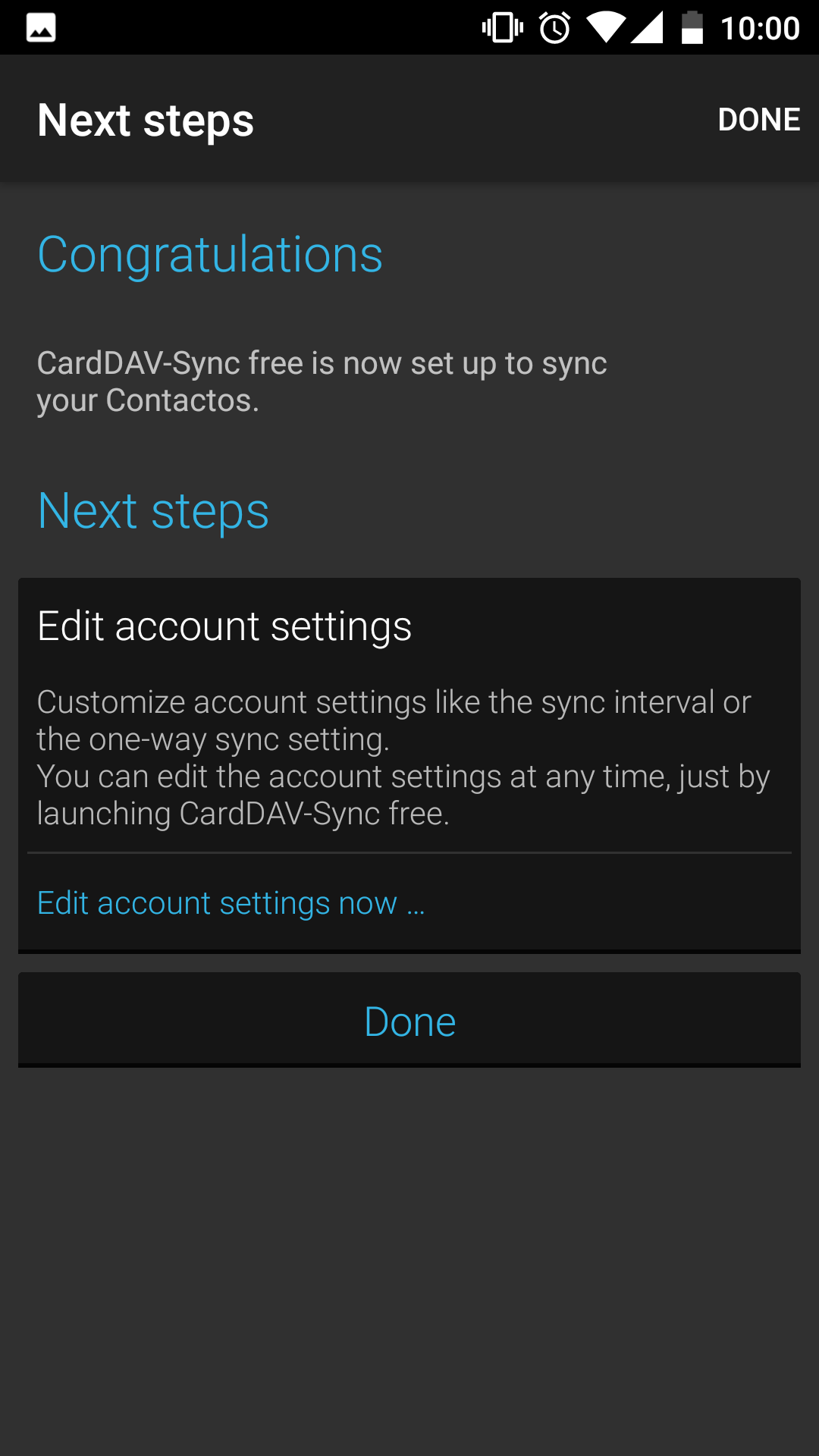
Task: Tap DONE in the top app bar
Action: coord(758,119)
